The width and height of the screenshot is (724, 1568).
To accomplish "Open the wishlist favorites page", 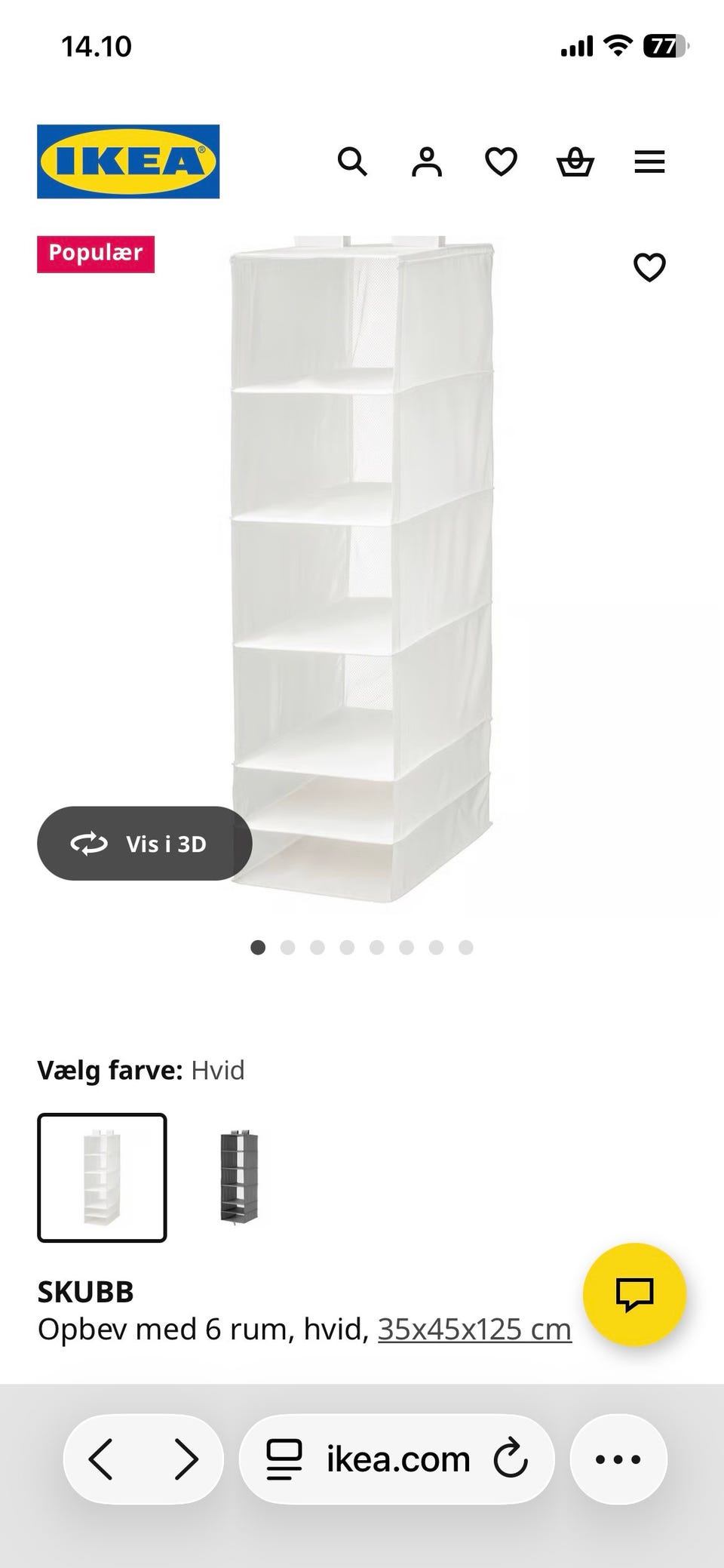I will 501,161.
